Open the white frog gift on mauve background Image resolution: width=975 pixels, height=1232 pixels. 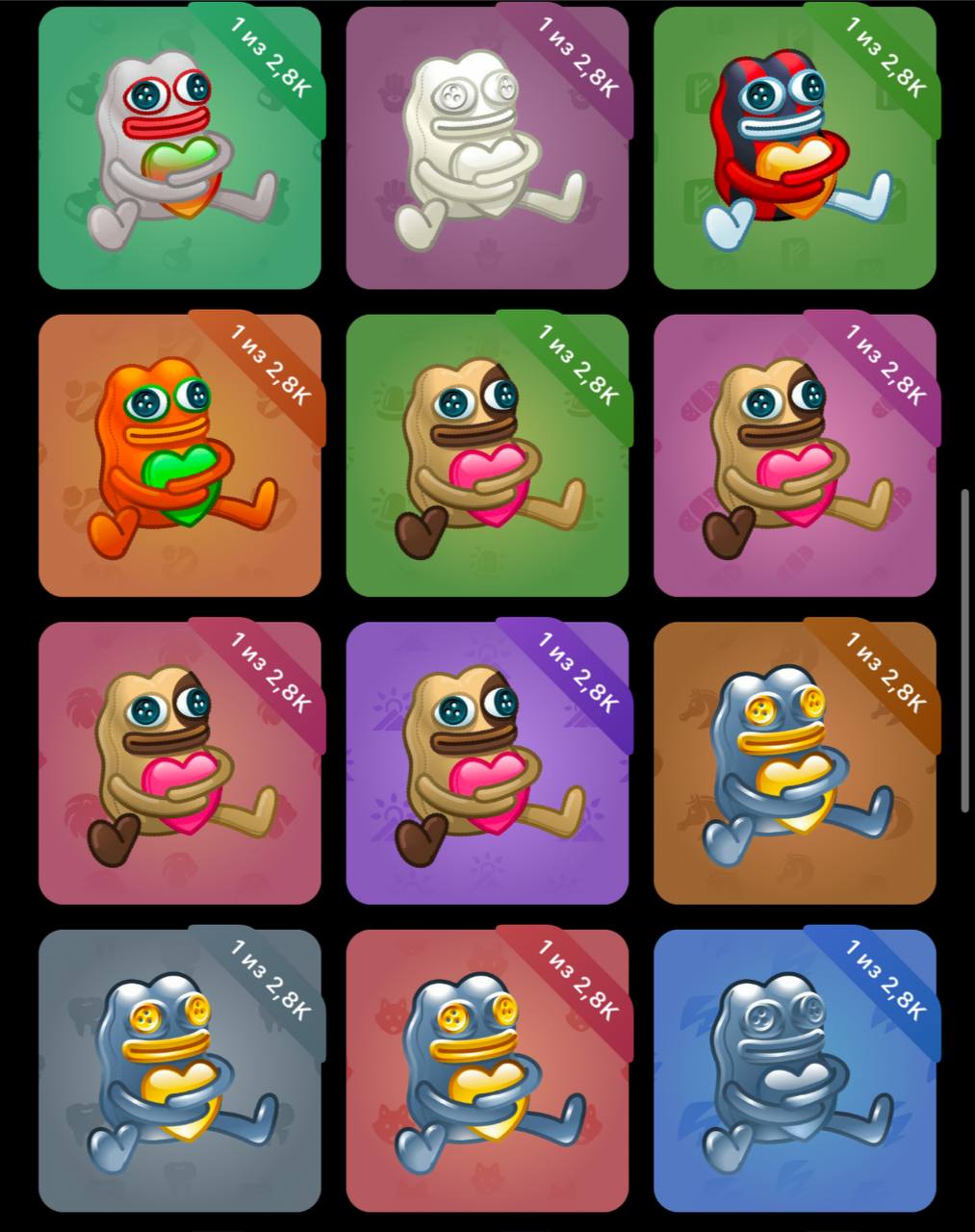487,148
